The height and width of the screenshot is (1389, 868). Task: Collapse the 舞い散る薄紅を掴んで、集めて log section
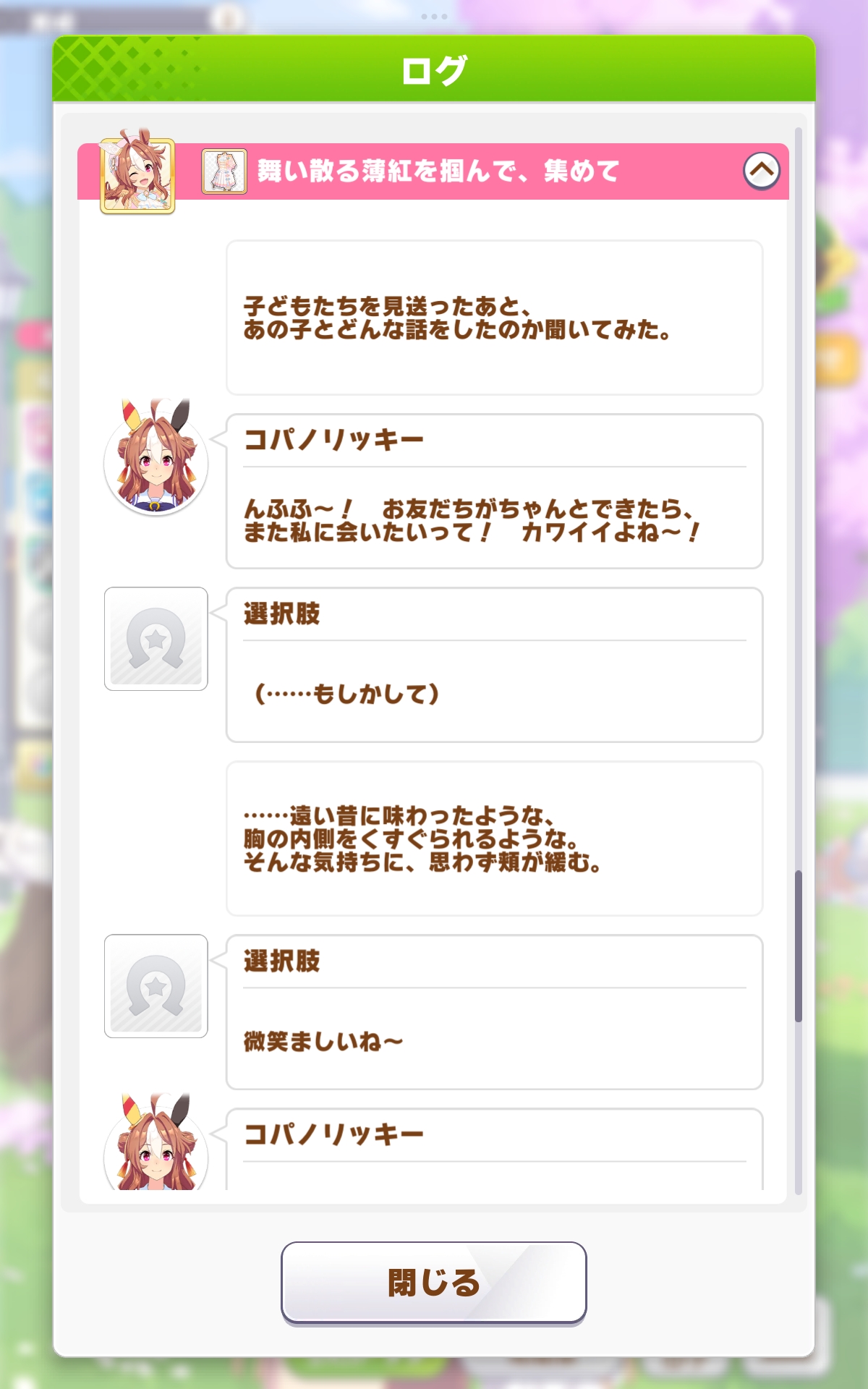(x=762, y=171)
